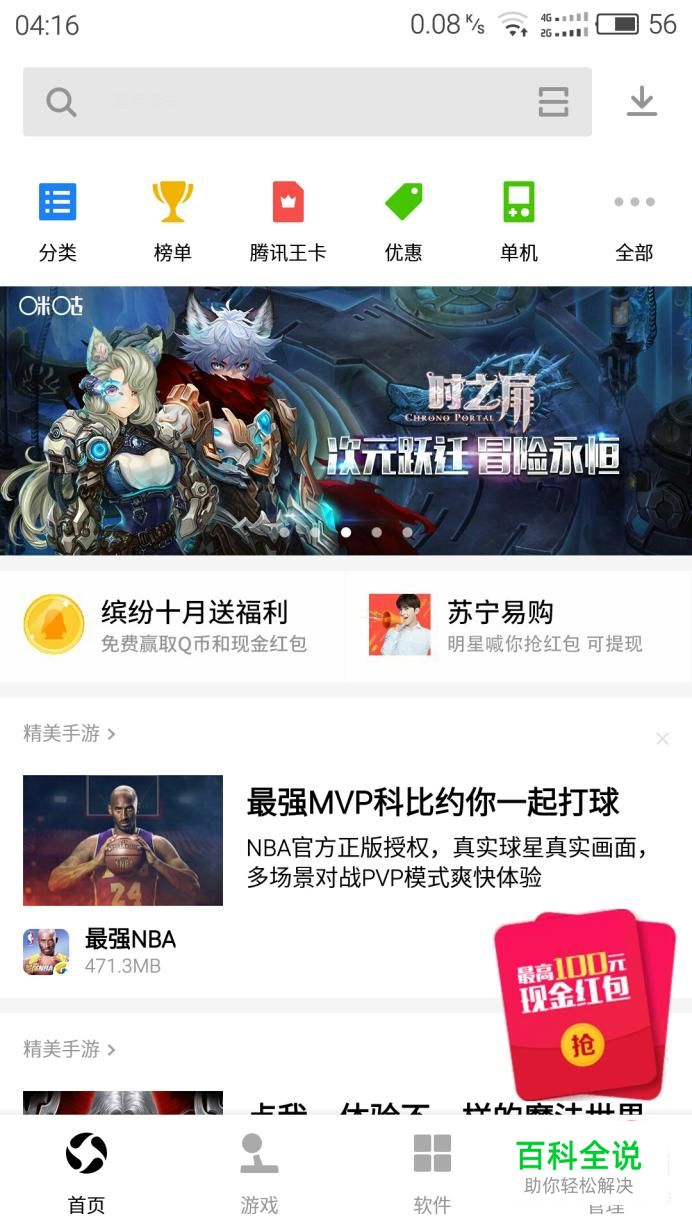
Task: Open the 榜单 rankings shortcut
Action: pos(172,221)
